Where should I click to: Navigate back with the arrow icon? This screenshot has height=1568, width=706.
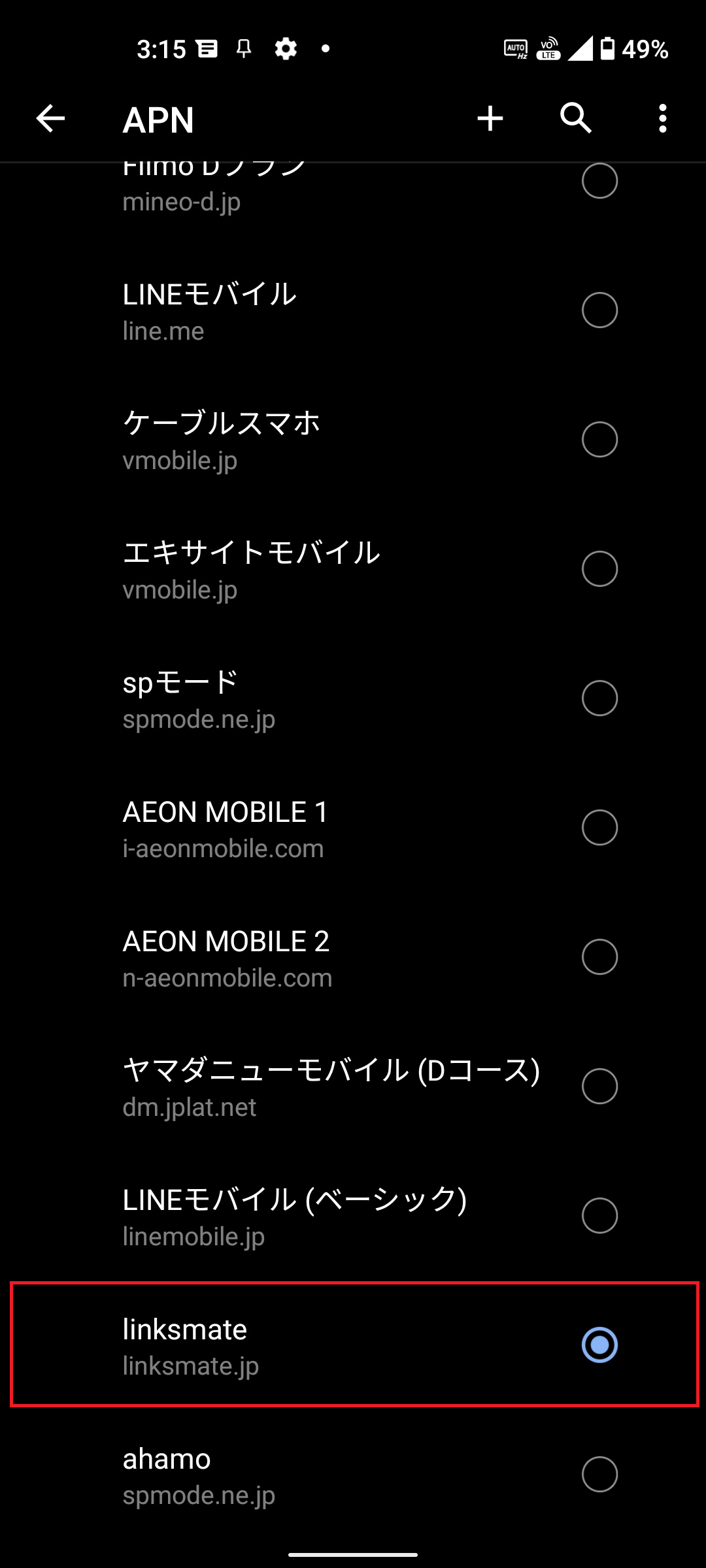49,119
